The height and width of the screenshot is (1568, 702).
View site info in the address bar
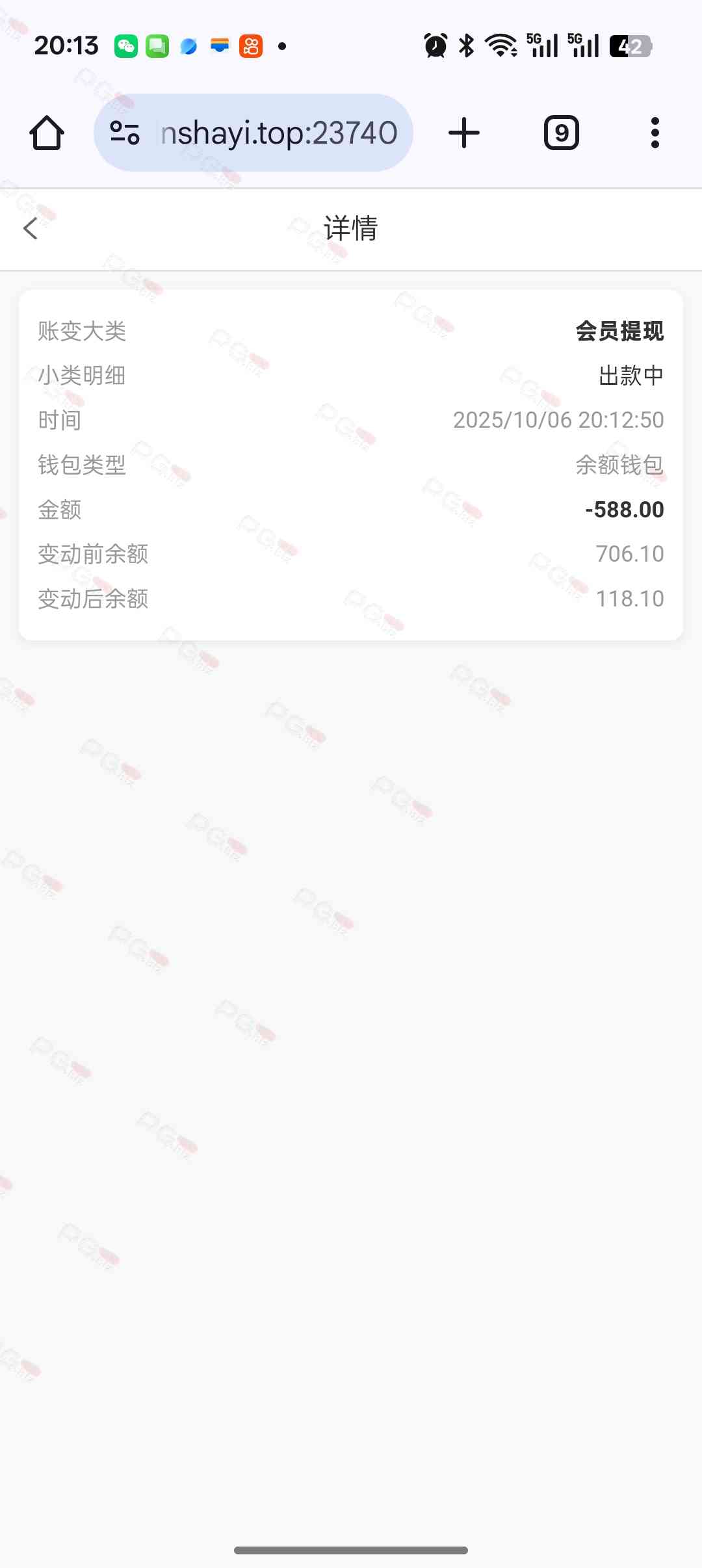pos(125,133)
